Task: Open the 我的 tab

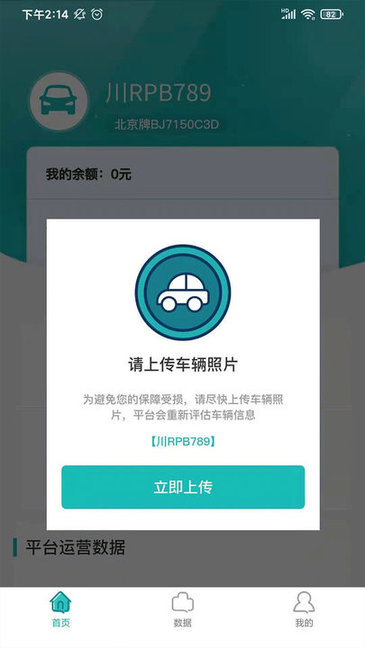Action: coord(304,609)
